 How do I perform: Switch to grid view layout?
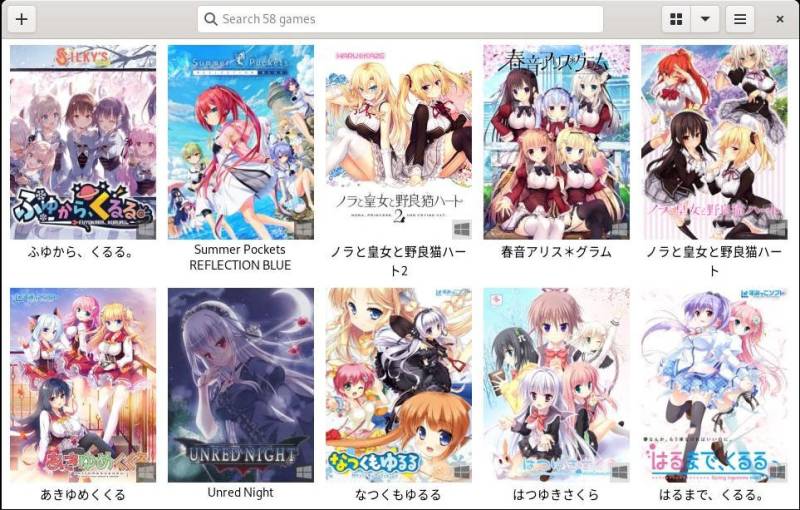[x=676, y=19]
